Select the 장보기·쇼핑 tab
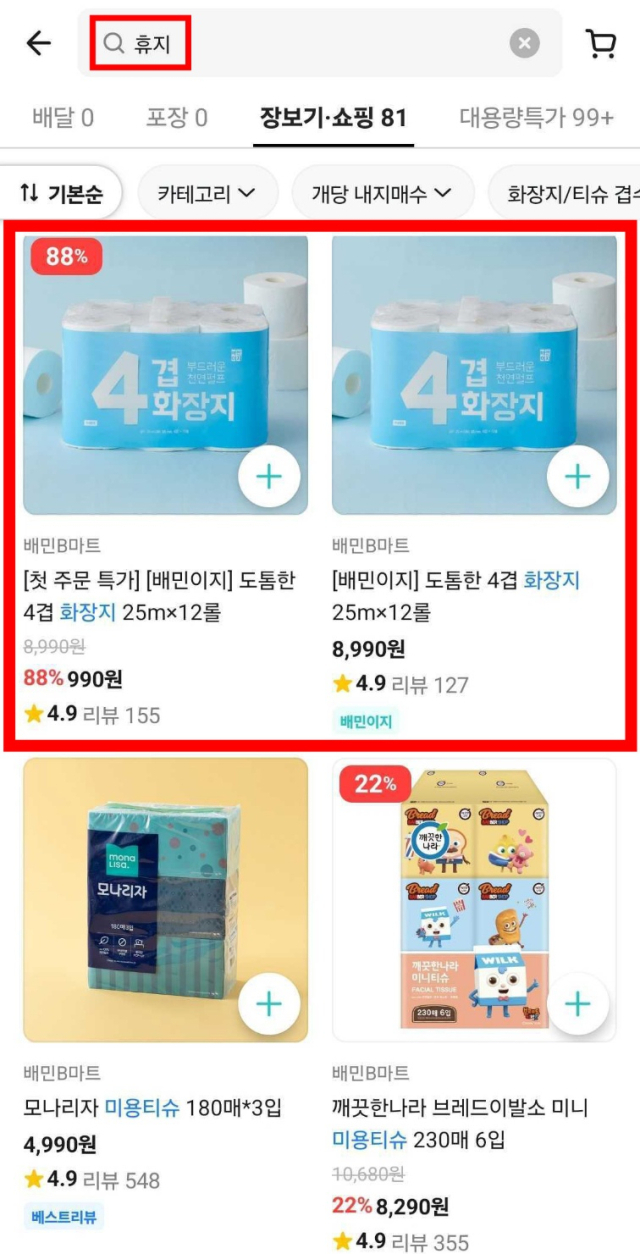640x1254 pixels. tap(333, 118)
